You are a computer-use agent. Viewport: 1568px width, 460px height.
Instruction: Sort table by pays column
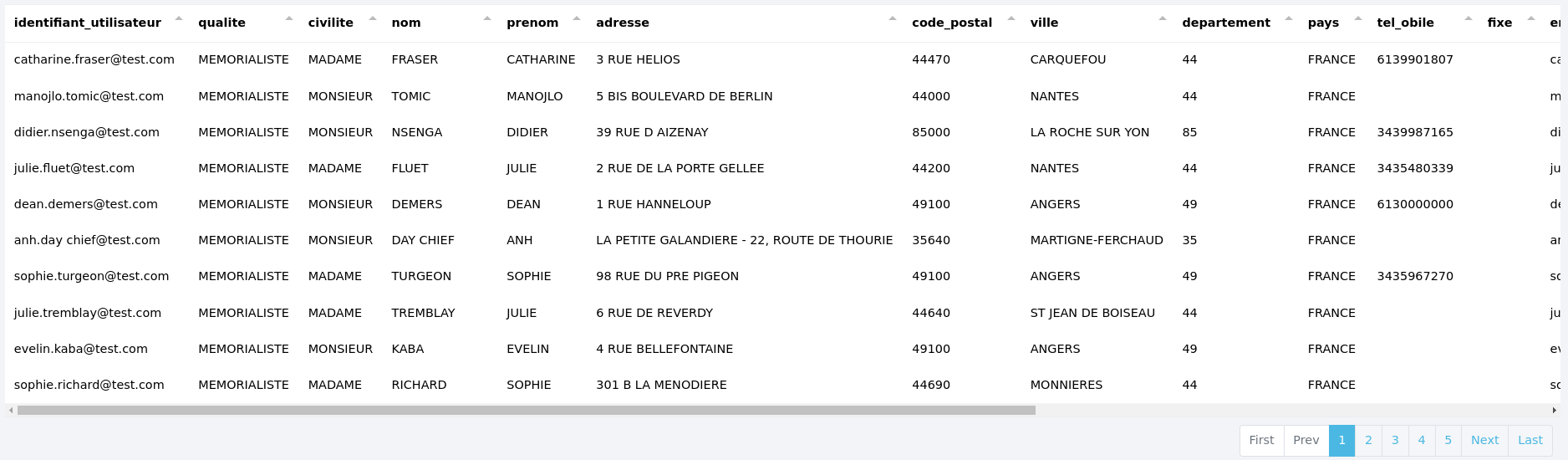1323,23
